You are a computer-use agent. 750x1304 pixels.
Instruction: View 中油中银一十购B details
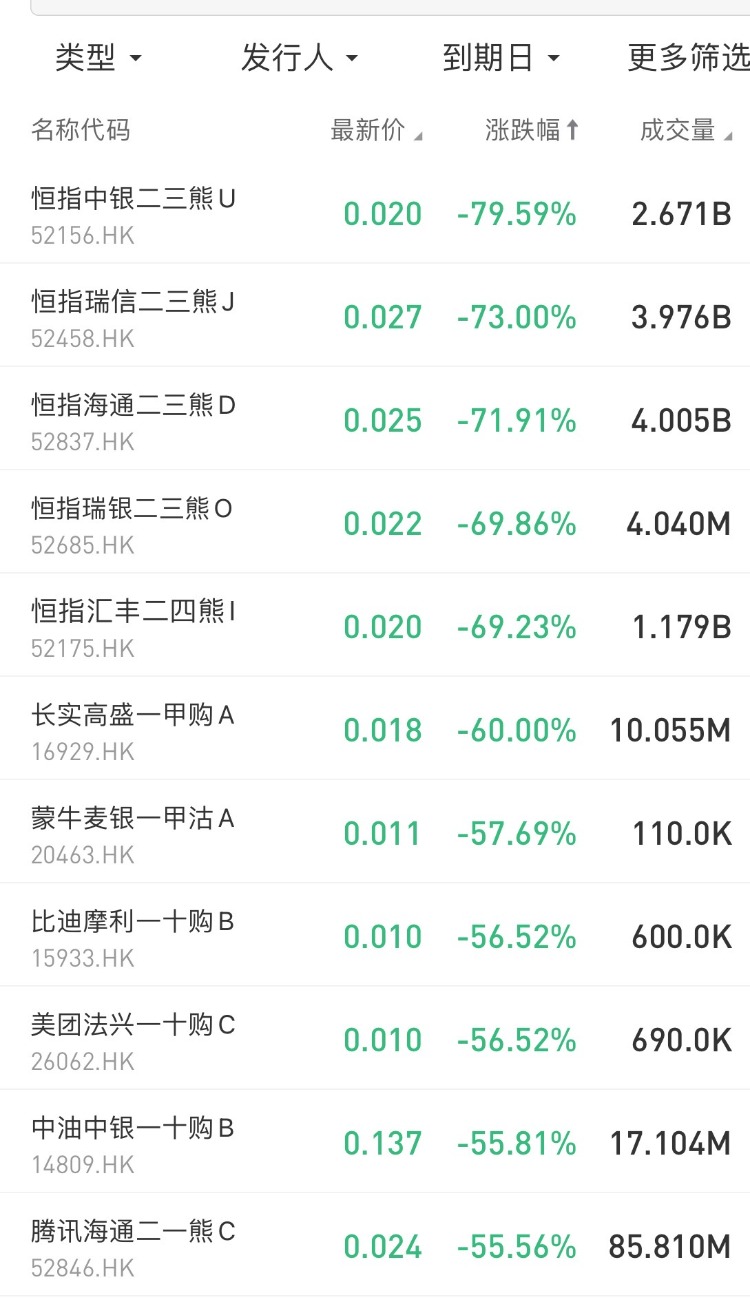click(133, 1143)
